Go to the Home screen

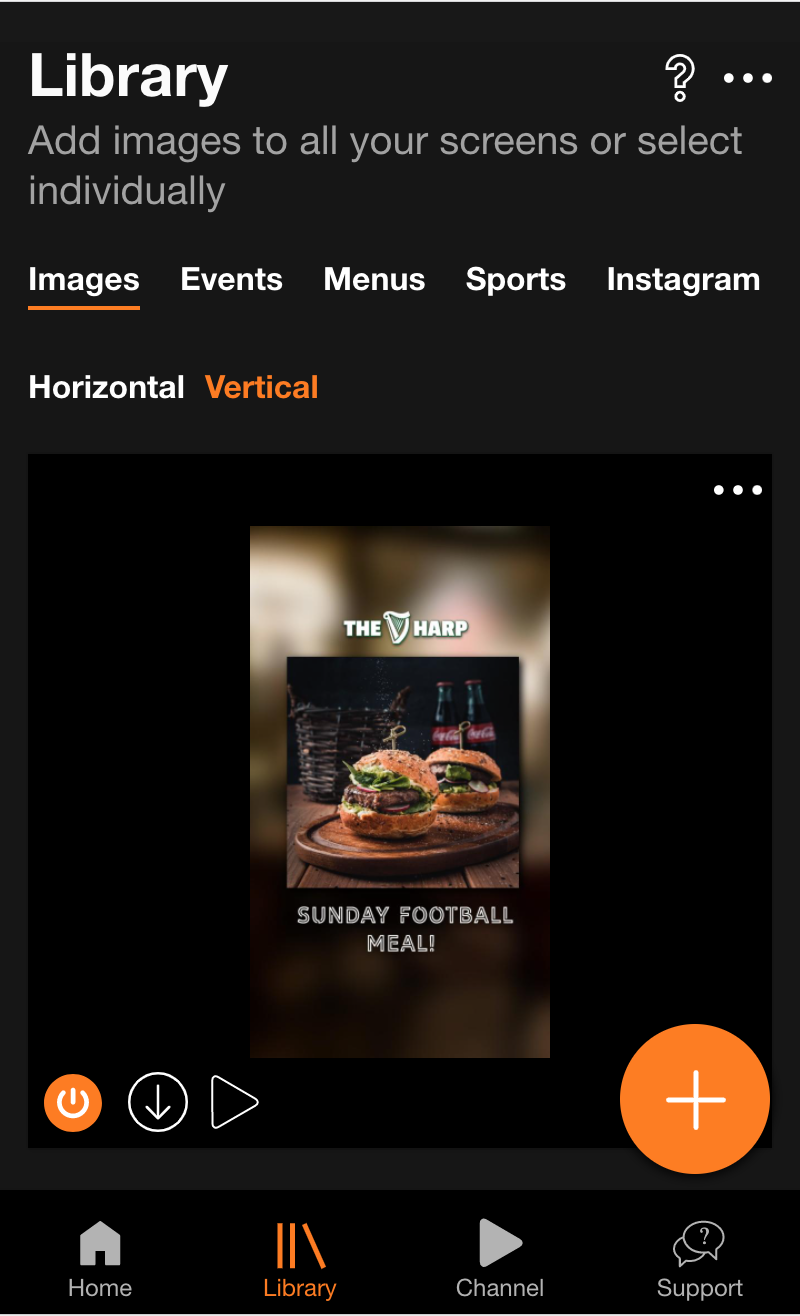coord(99,1255)
